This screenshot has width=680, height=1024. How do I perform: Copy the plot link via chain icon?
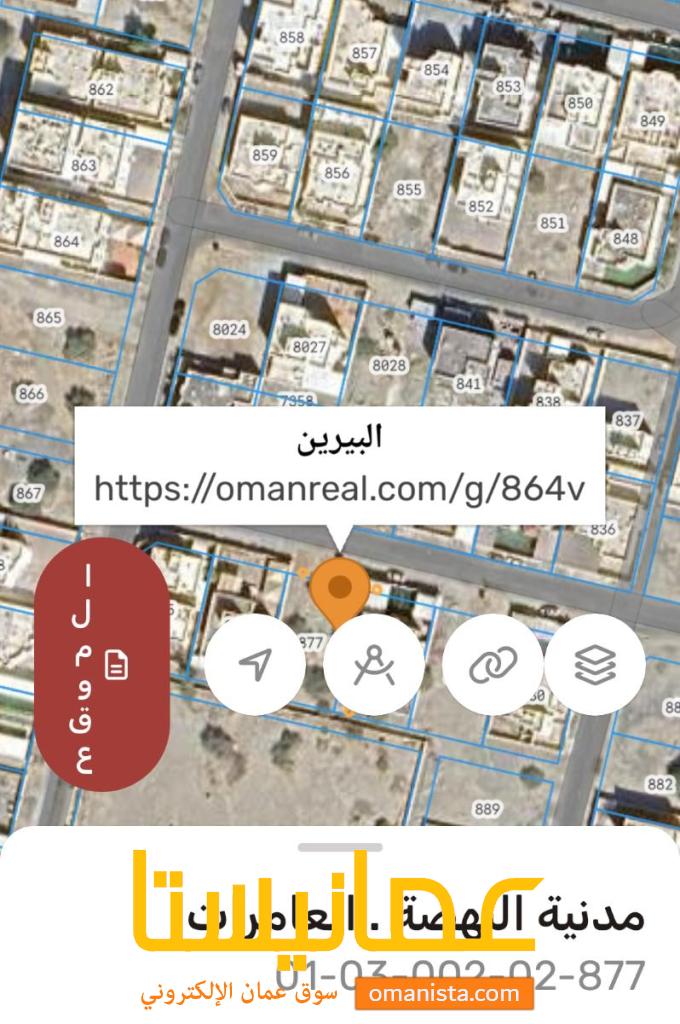click(x=493, y=665)
